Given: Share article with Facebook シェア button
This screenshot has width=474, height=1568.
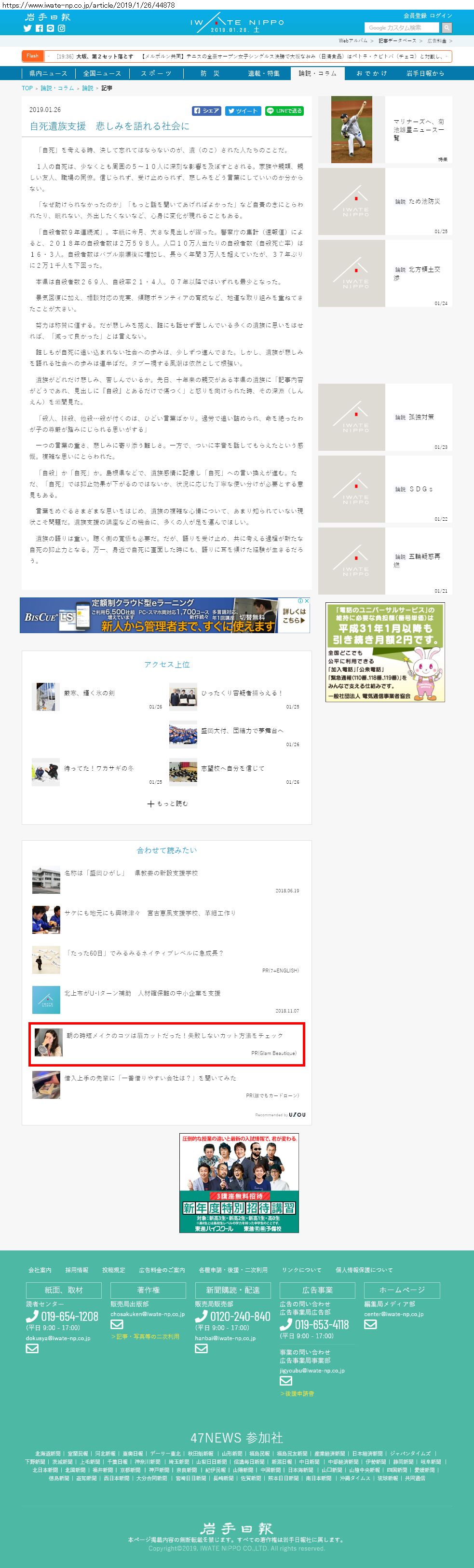Looking at the screenshot, I should [x=206, y=111].
